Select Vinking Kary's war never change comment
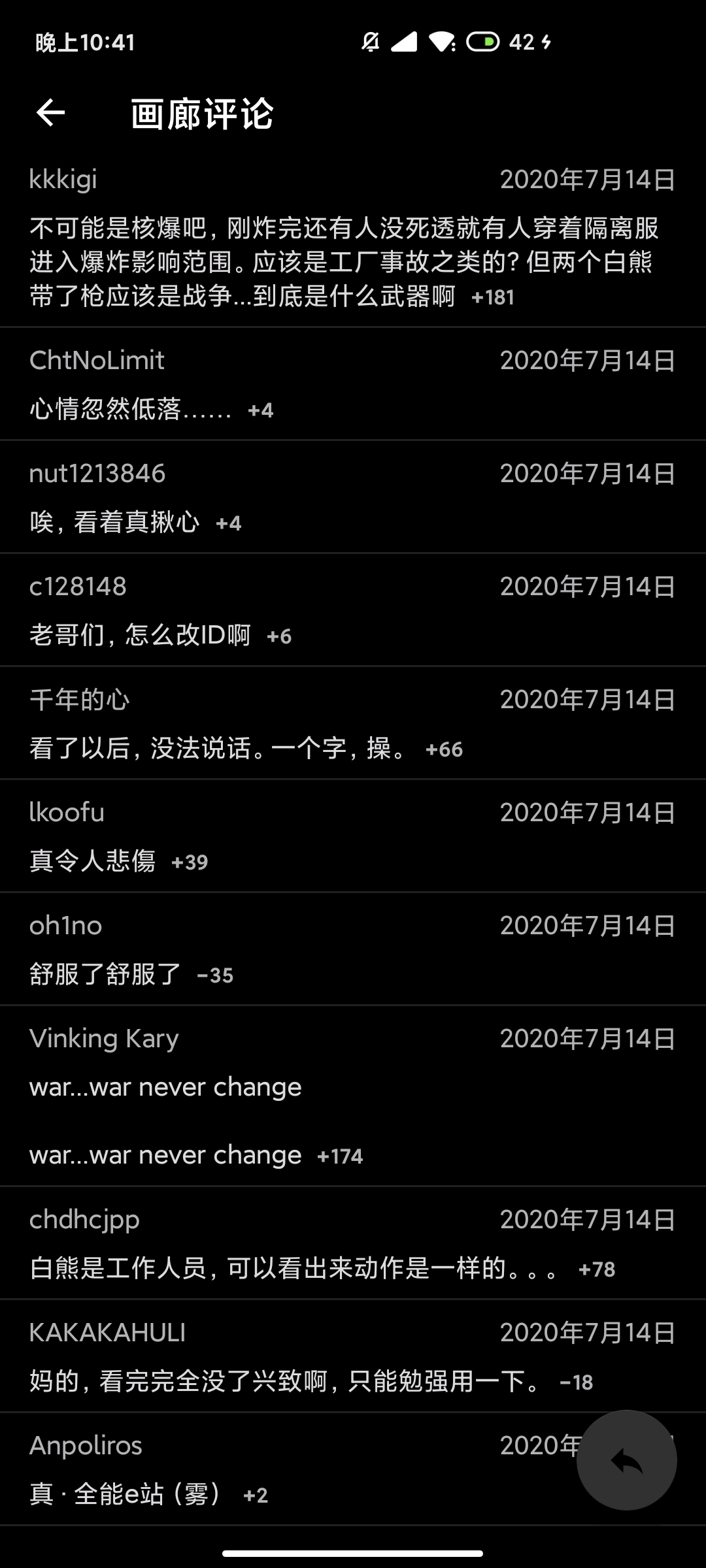The width and height of the screenshot is (706, 1568). coord(353,1096)
